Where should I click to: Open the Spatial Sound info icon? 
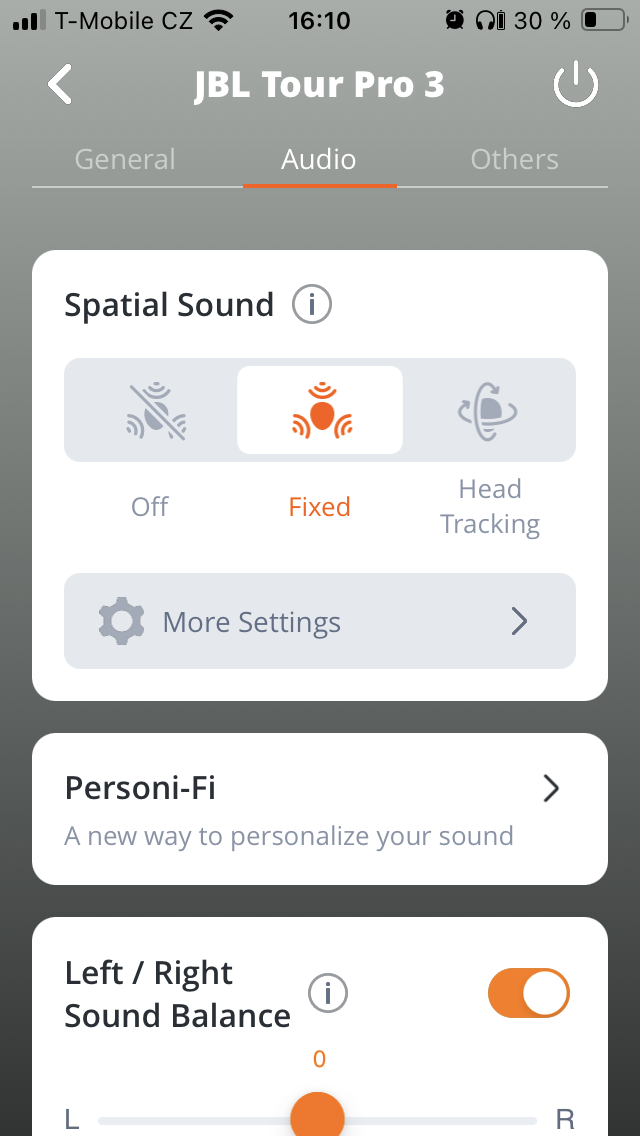click(x=312, y=305)
